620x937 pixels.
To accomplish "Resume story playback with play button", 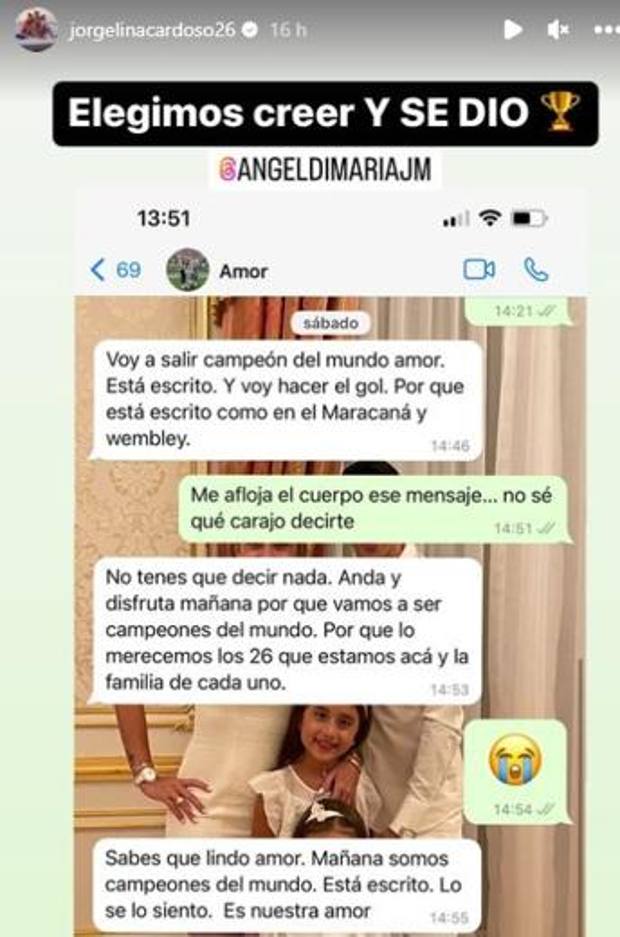I will pyautogui.click(x=512, y=30).
